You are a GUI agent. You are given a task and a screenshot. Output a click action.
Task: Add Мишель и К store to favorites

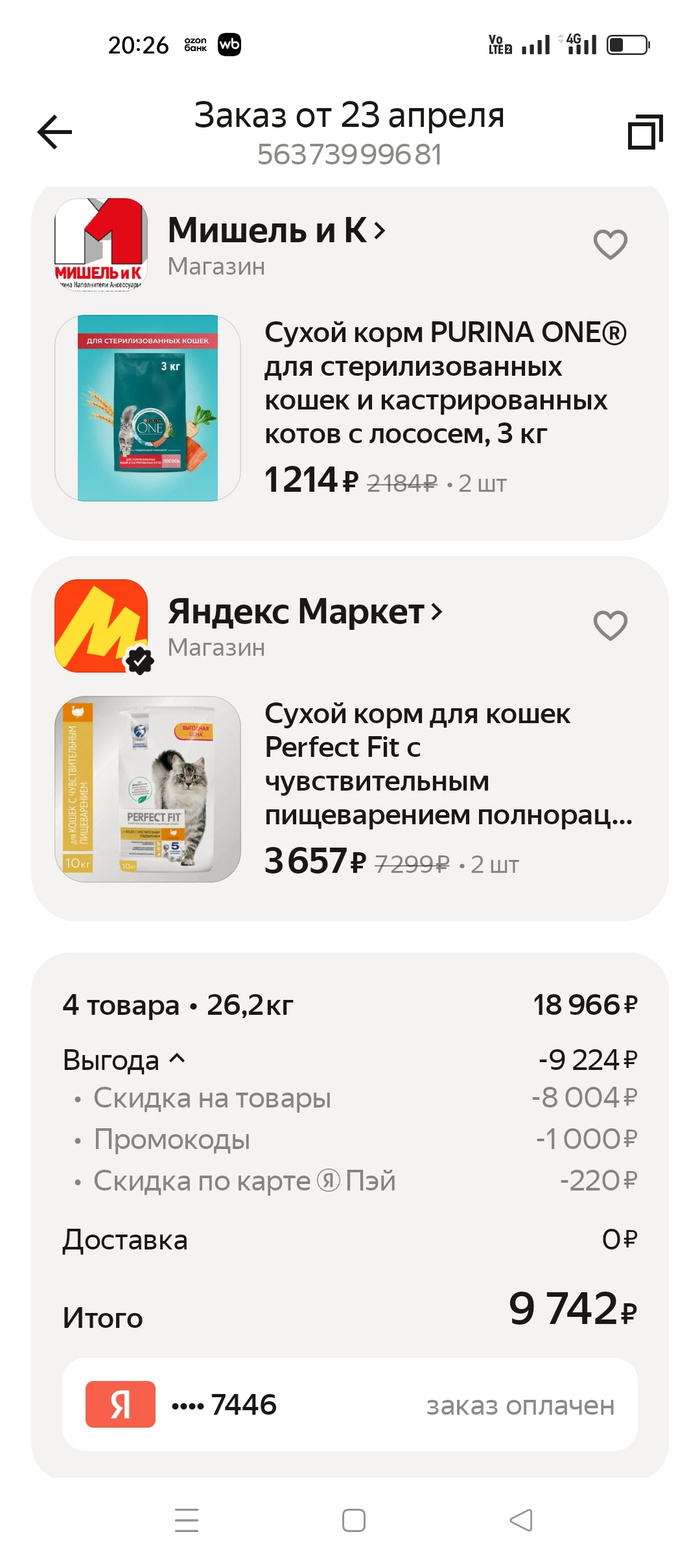[x=610, y=244]
